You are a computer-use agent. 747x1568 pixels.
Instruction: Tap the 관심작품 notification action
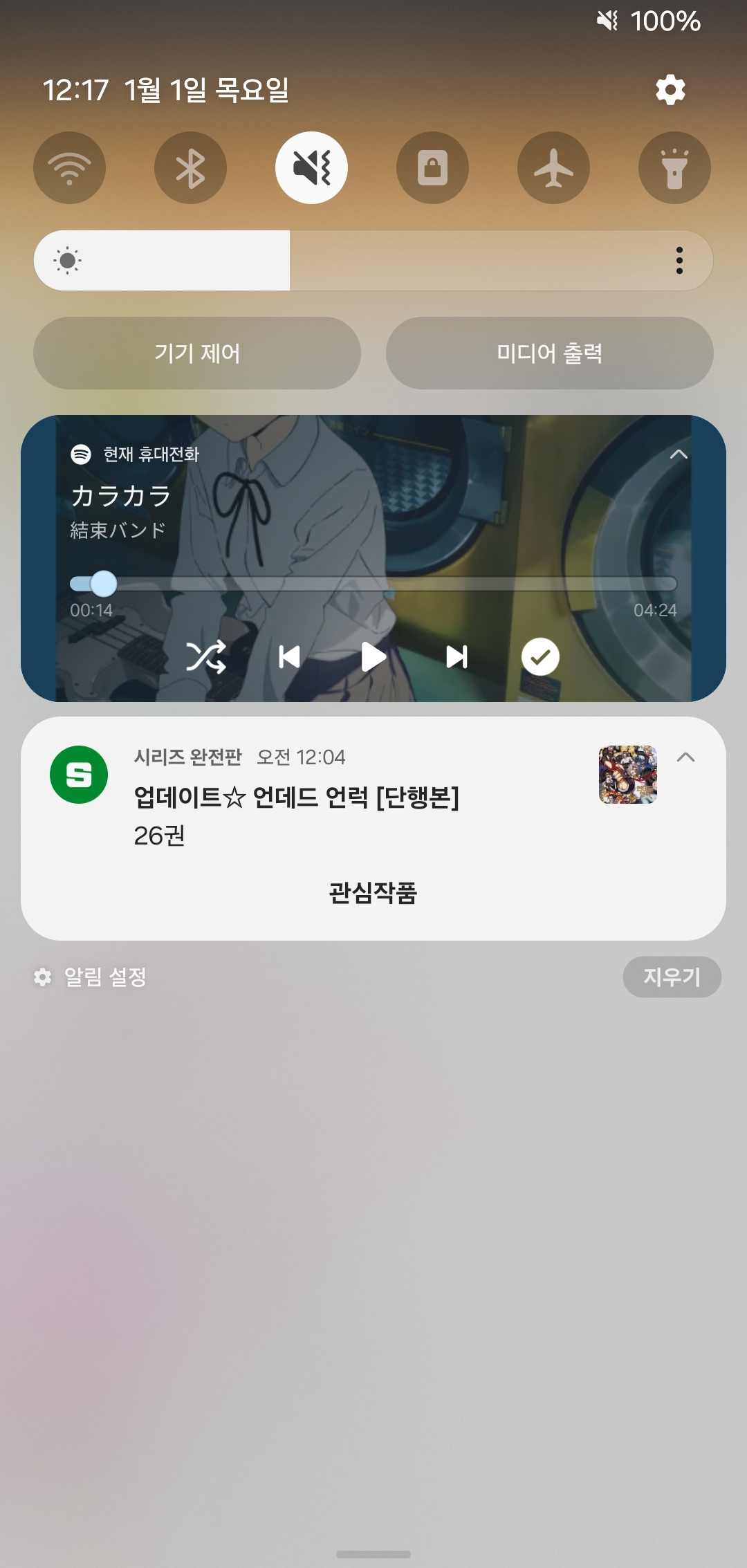click(x=373, y=893)
